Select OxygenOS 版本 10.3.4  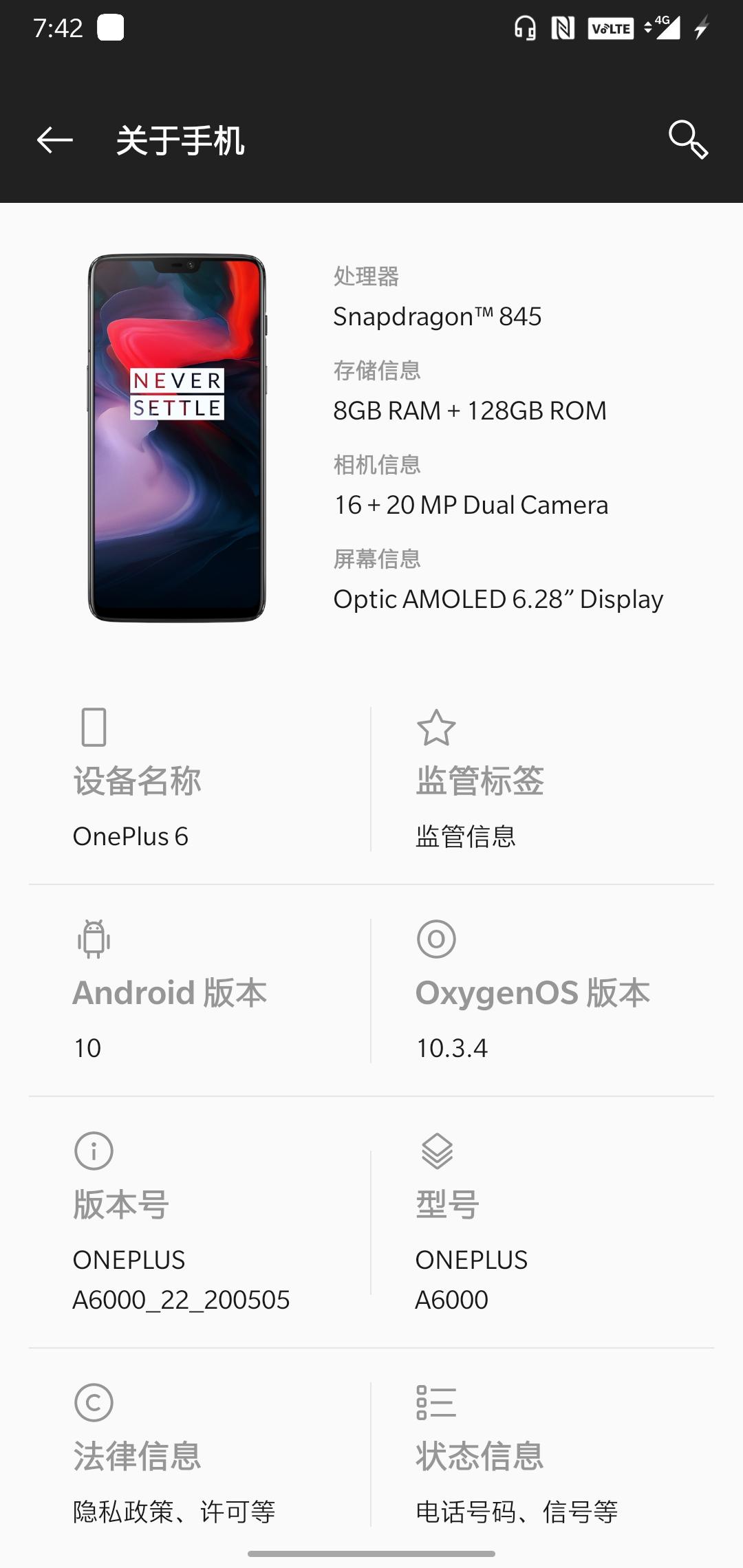click(543, 992)
